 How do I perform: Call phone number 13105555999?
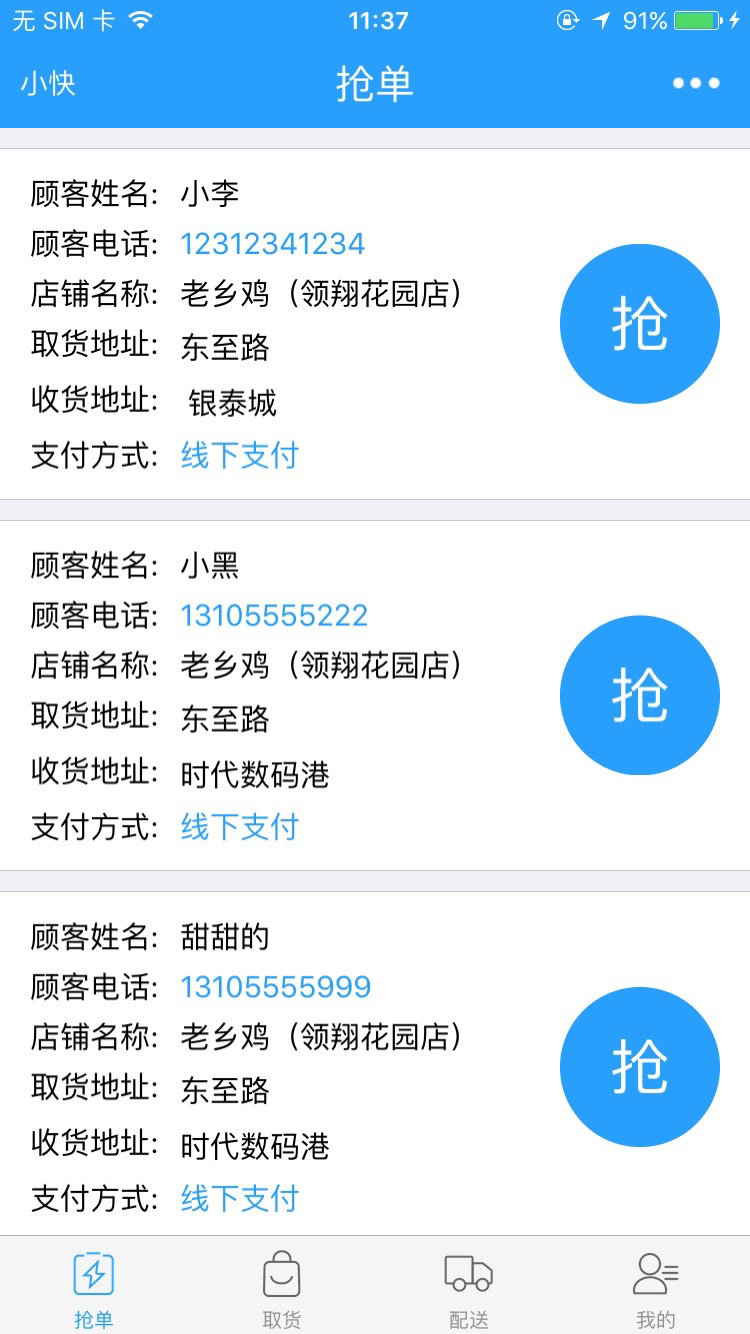coord(276,987)
